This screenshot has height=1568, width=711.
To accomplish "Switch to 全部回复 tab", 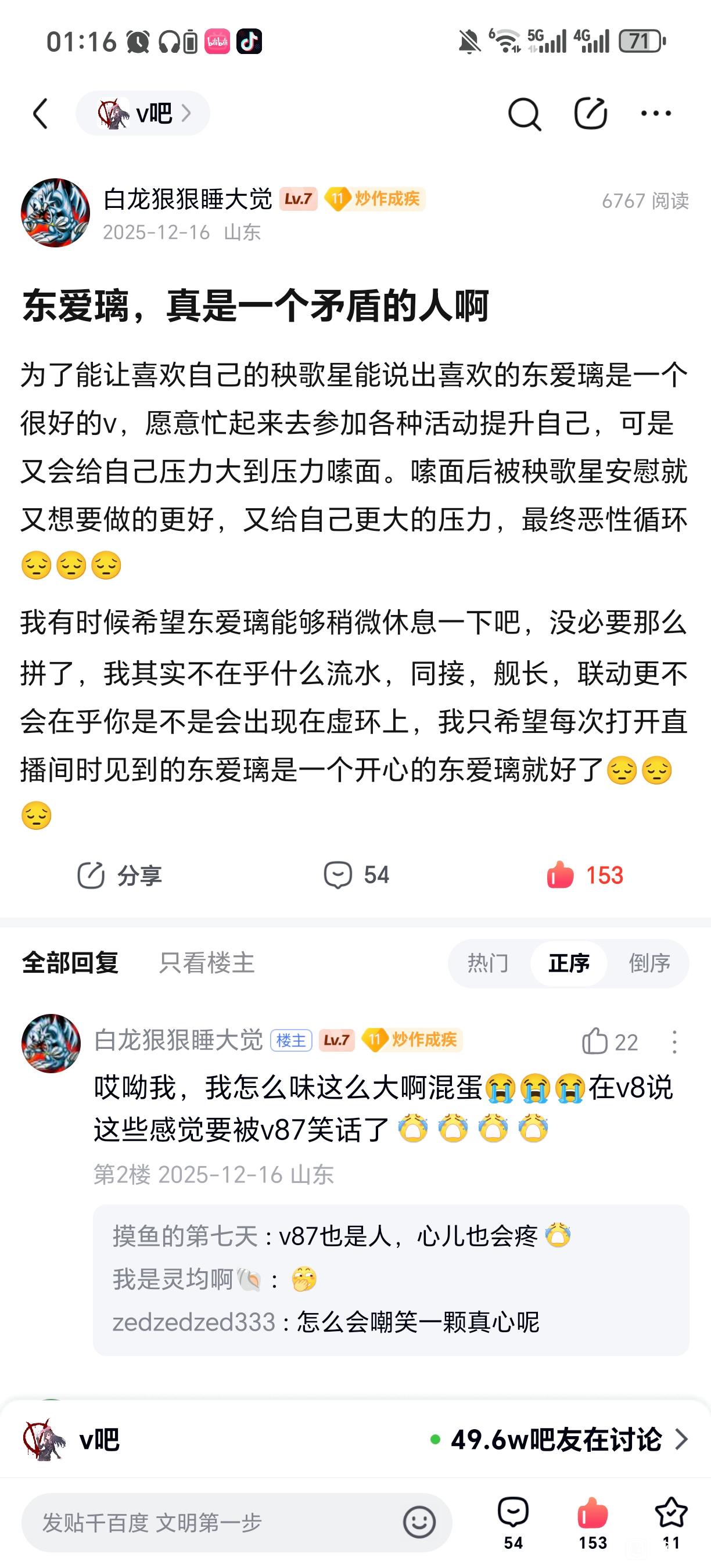I will (71, 963).
